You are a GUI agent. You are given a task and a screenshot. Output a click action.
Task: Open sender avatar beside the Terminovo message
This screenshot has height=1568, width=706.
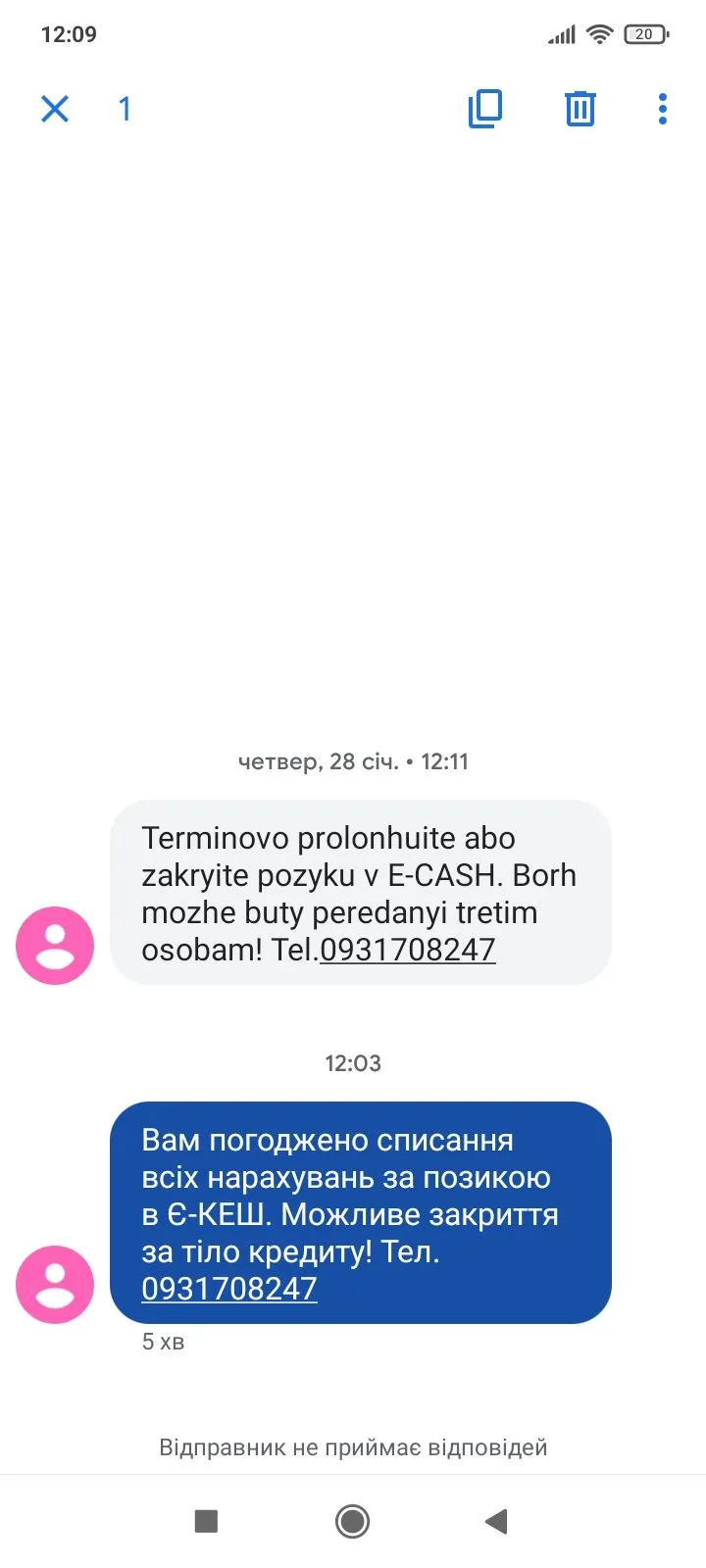55,946
